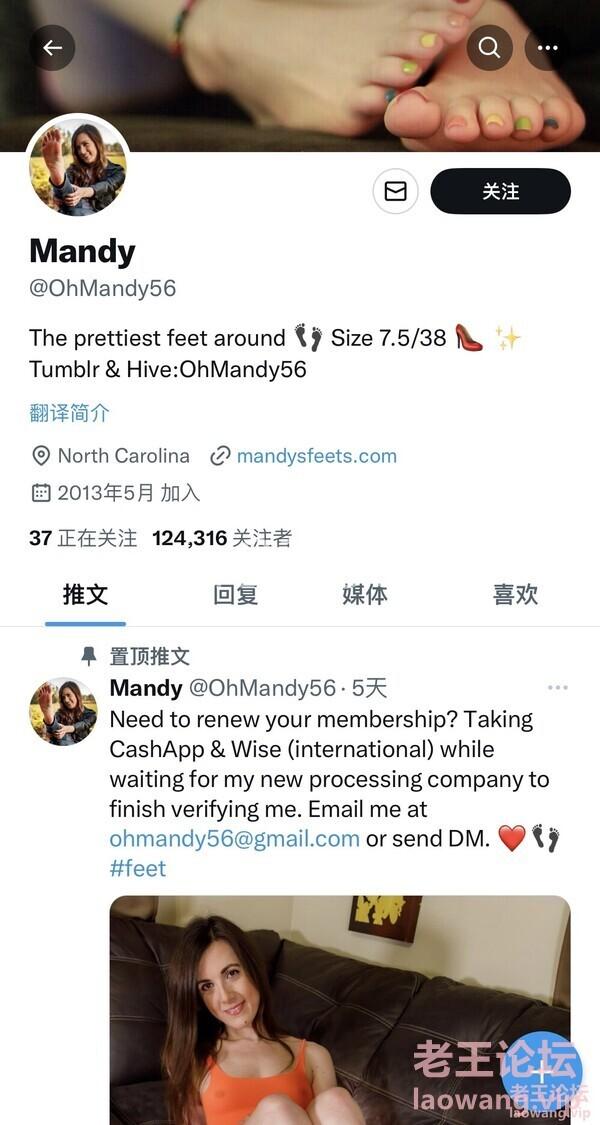The width and height of the screenshot is (600, 1125).
Task: Open the mandysfeets.com link
Action: (316, 456)
